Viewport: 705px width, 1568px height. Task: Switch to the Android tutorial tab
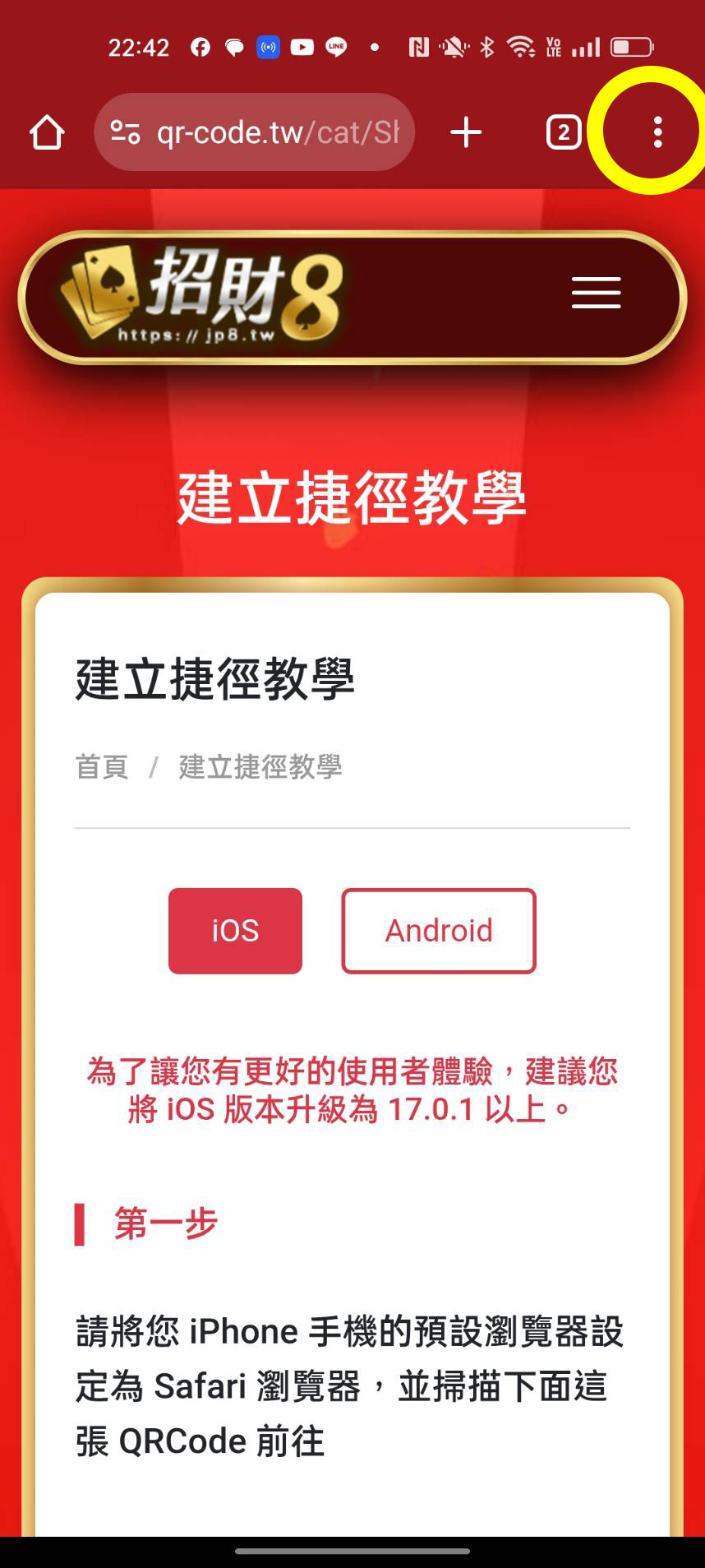[439, 931]
